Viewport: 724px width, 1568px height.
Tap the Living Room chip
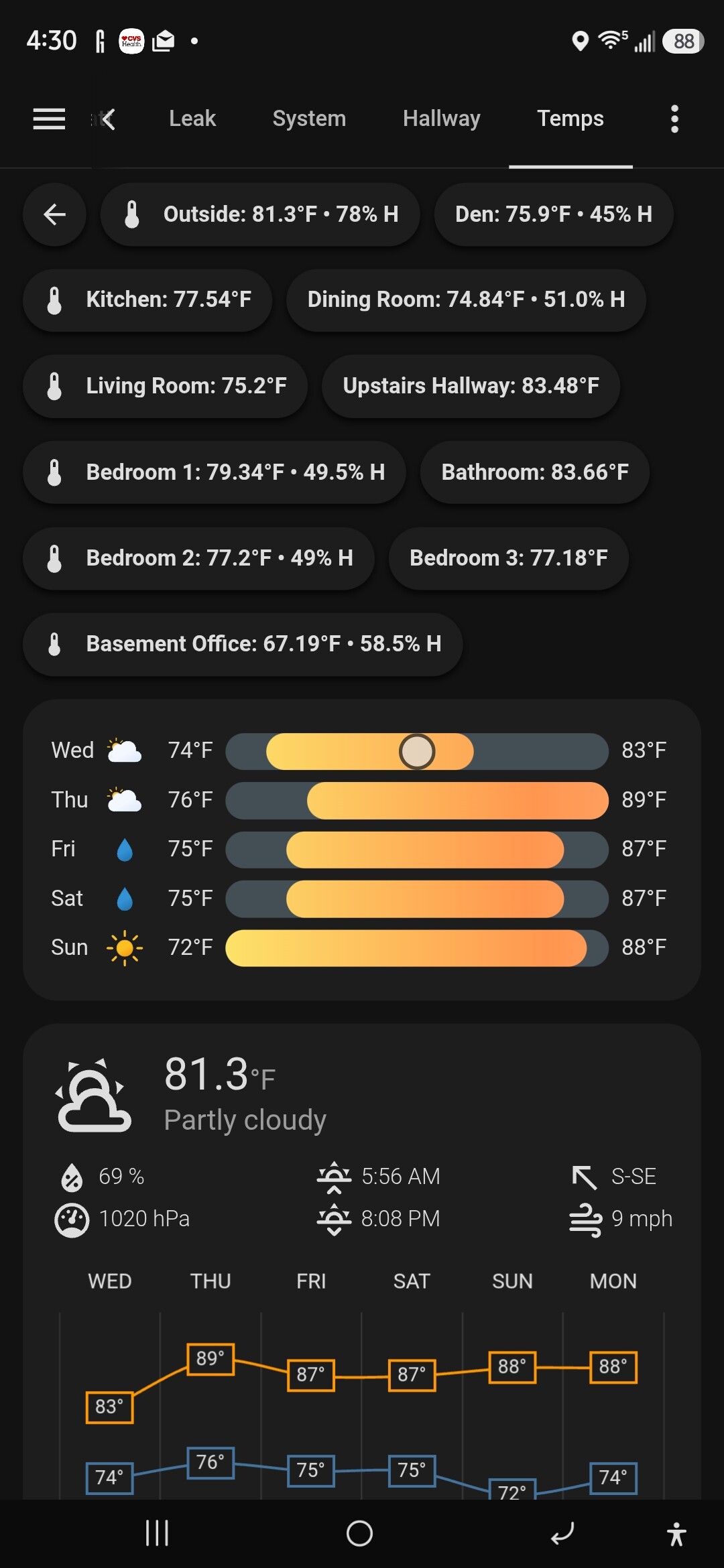click(165, 387)
